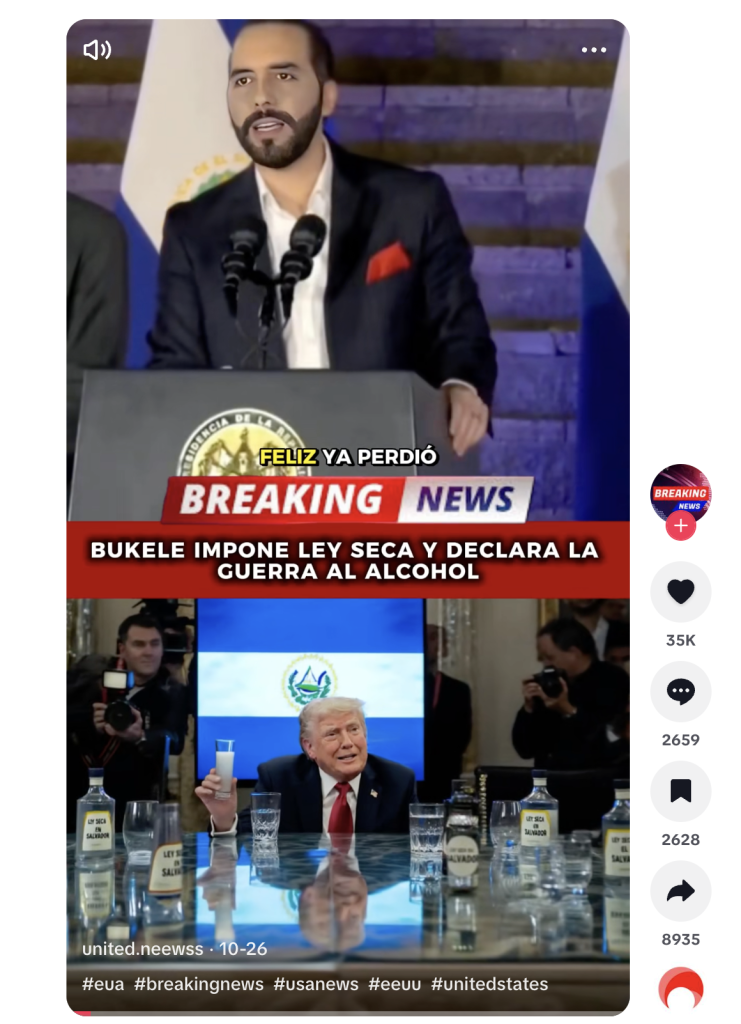
Task: Open the comments section
Action: coord(681,692)
